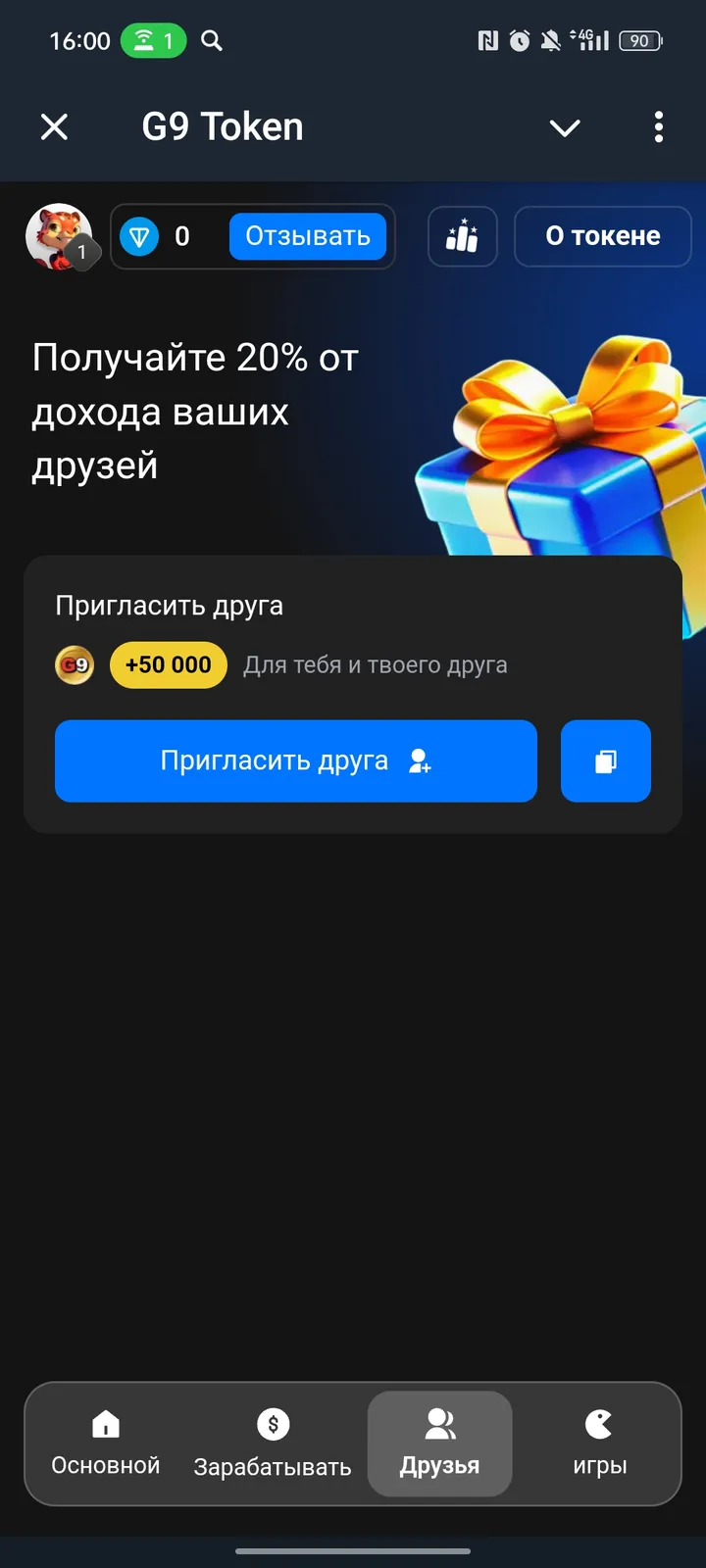Select the leaderboard icon next to balance
This screenshot has height=1568, width=706.
coord(462,236)
